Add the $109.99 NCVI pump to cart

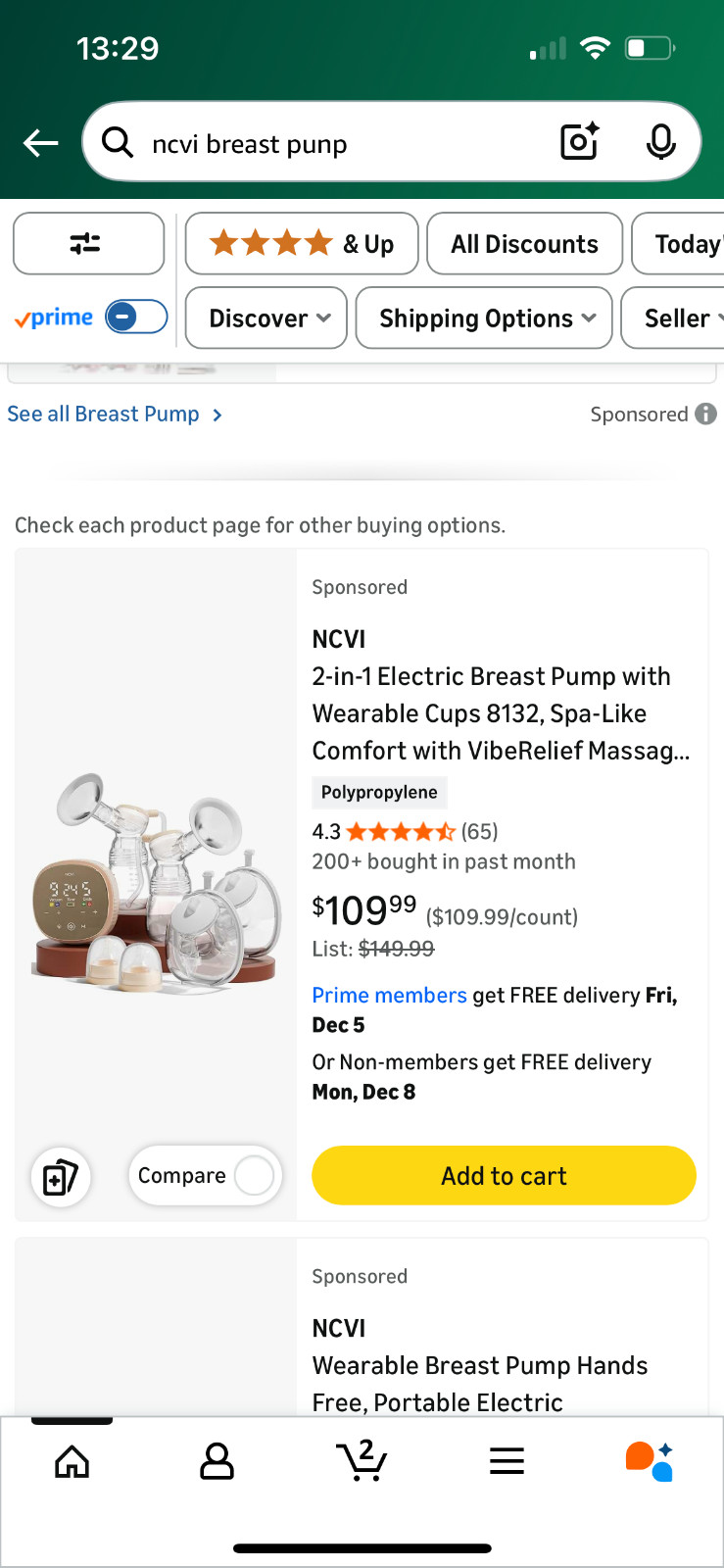504,1175
